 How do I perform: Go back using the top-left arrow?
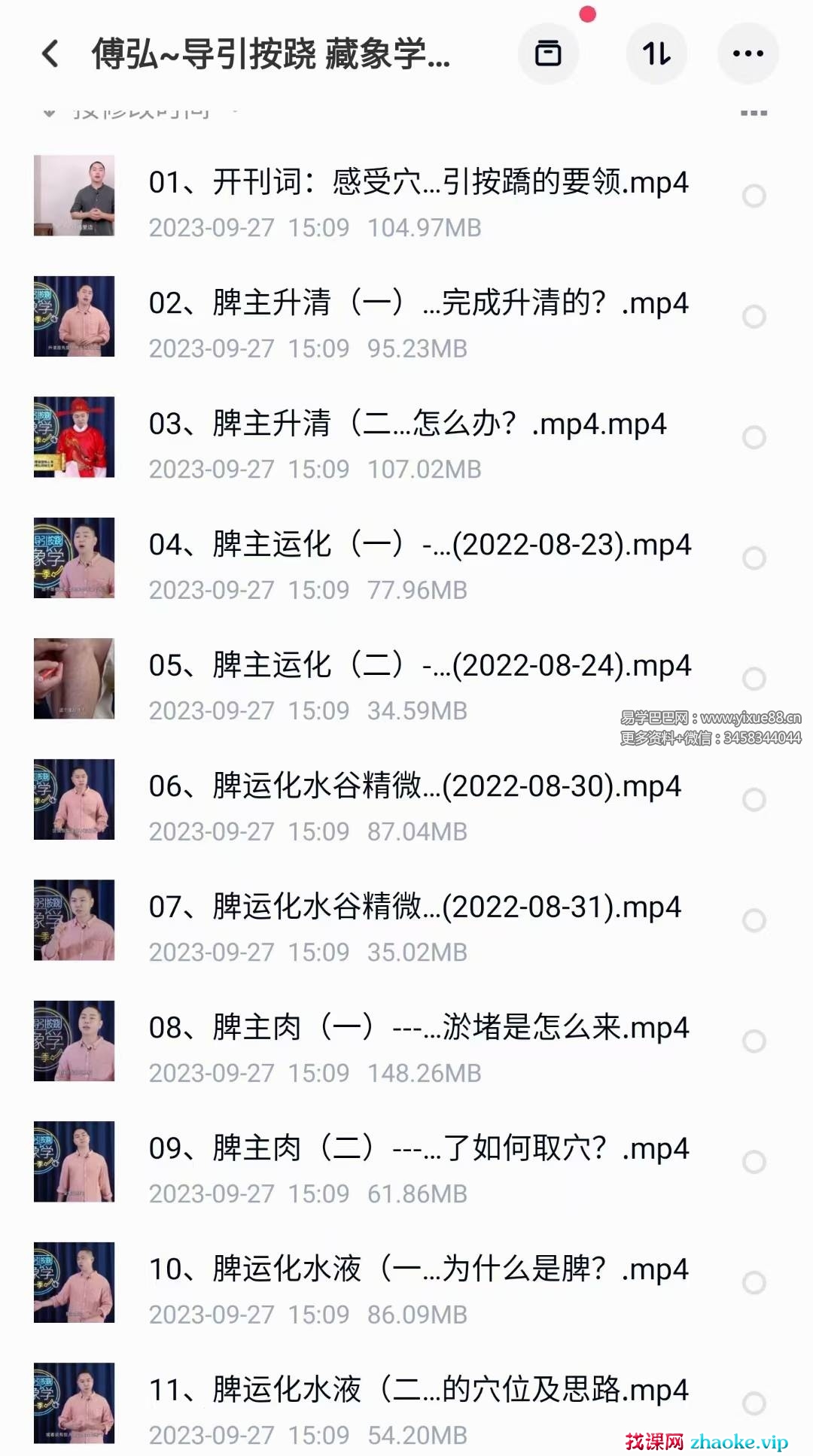pyautogui.click(x=50, y=53)
